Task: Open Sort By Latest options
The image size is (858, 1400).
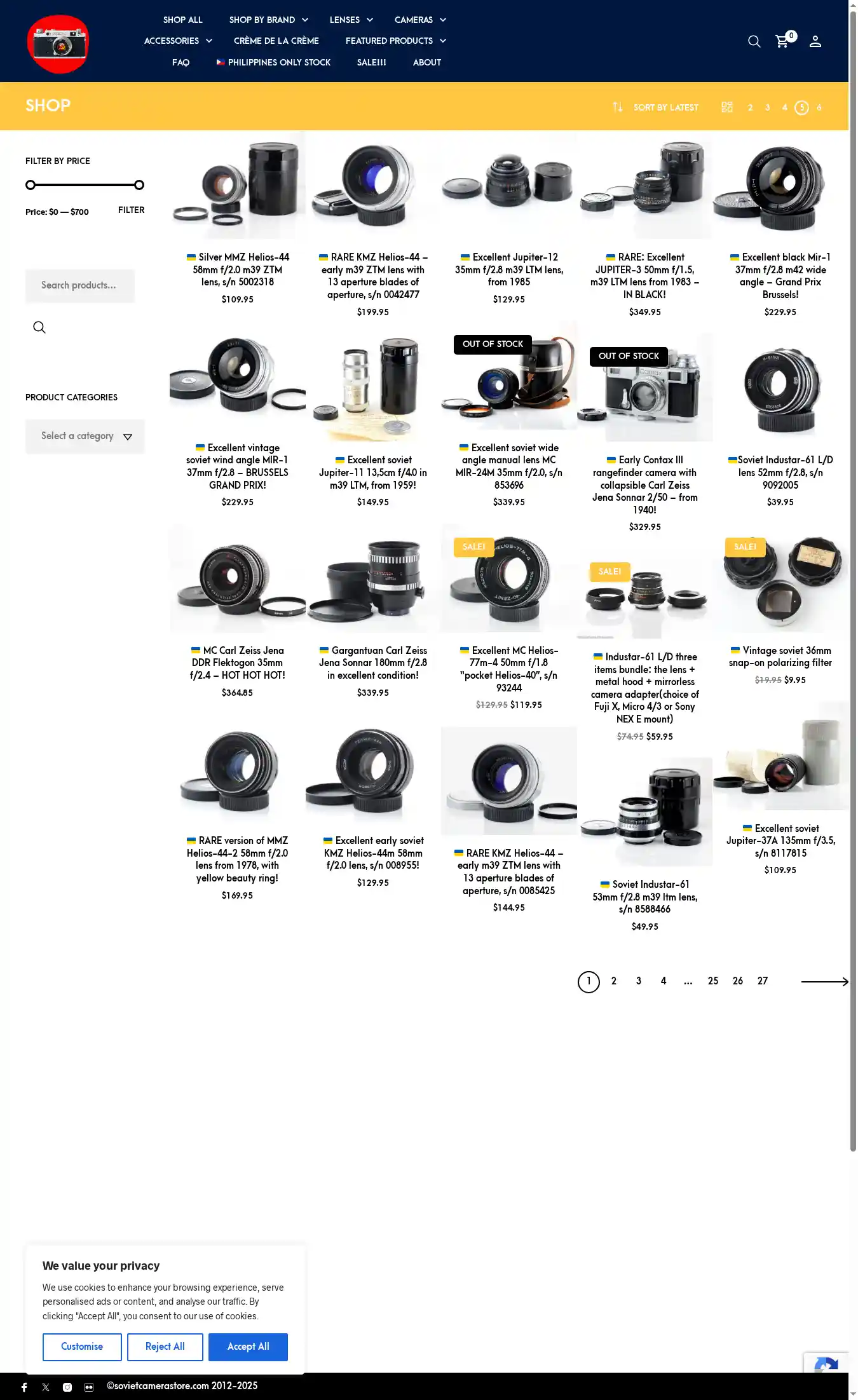Action: click(665, 107)
